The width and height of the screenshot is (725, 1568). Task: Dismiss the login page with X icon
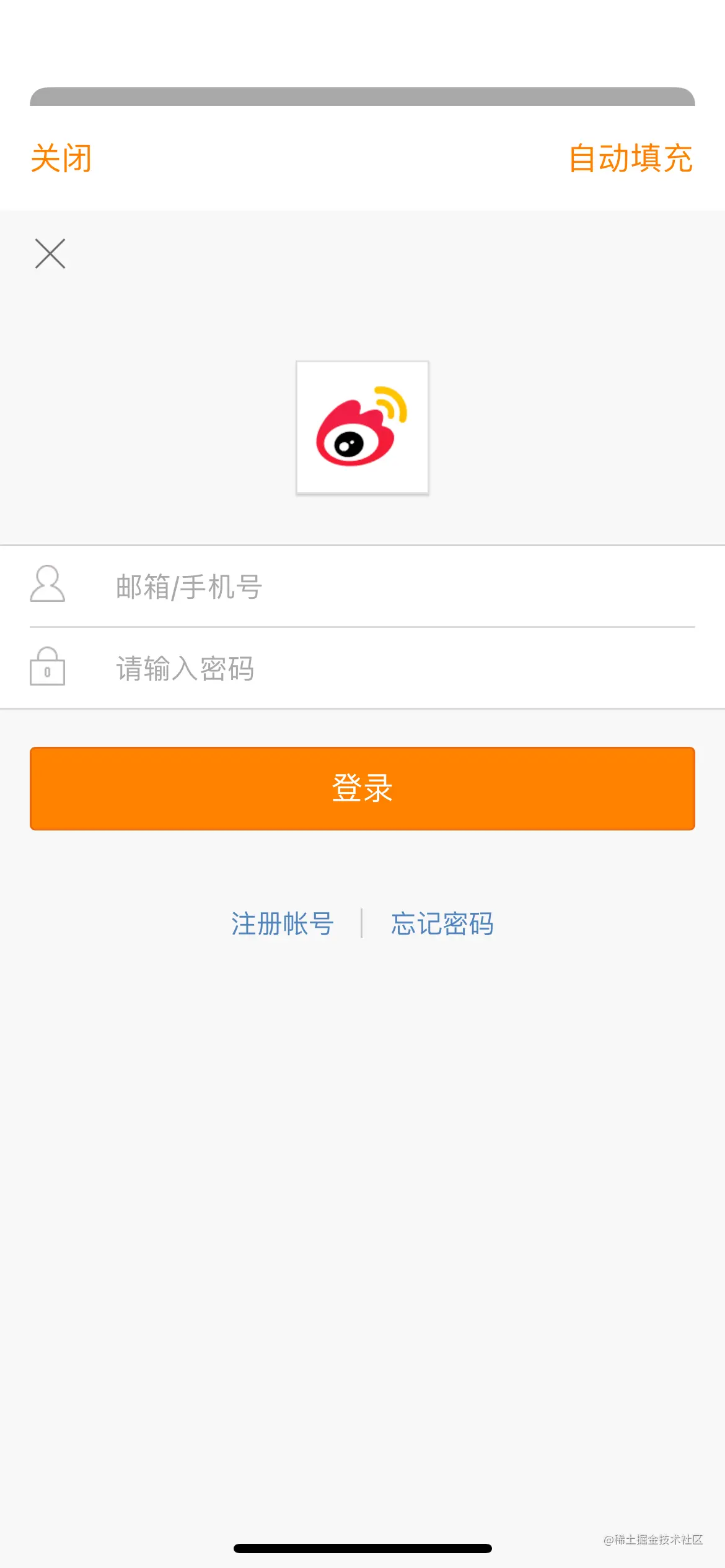pyautogui.click(x=50, y=254)
